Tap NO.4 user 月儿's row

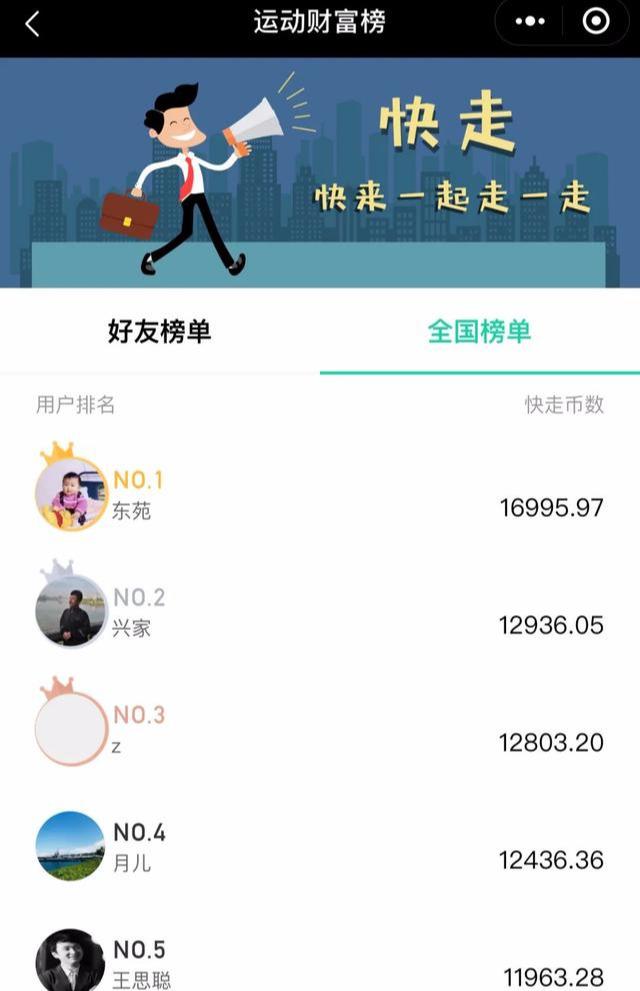[x=320, y=847]
